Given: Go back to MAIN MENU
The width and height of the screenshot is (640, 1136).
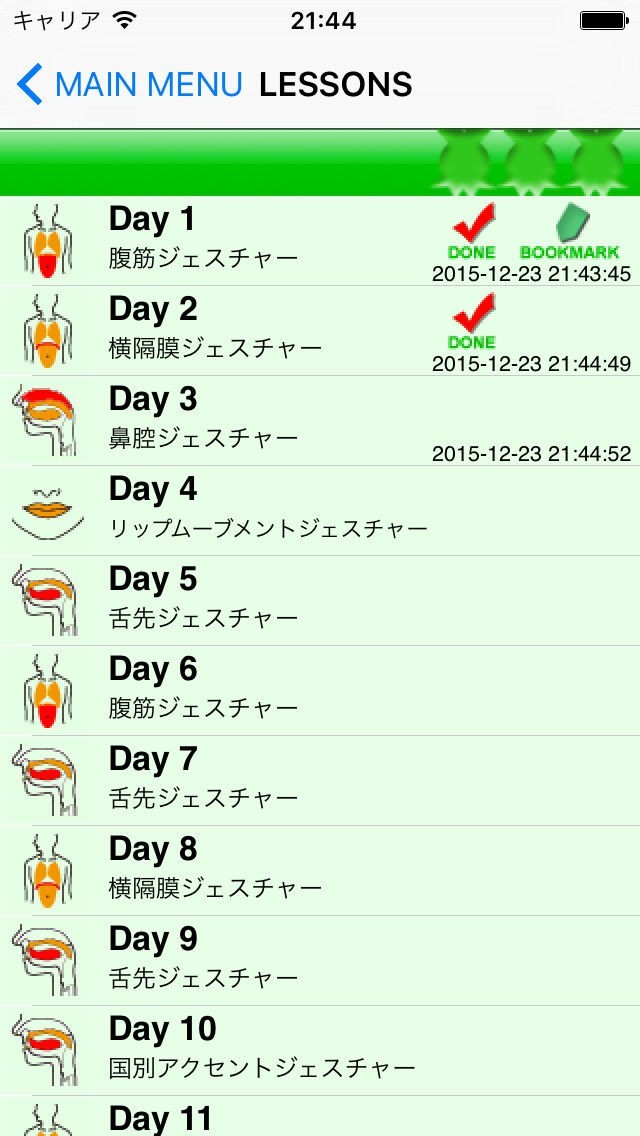Looking at the screenshot, I should [130, 85].
